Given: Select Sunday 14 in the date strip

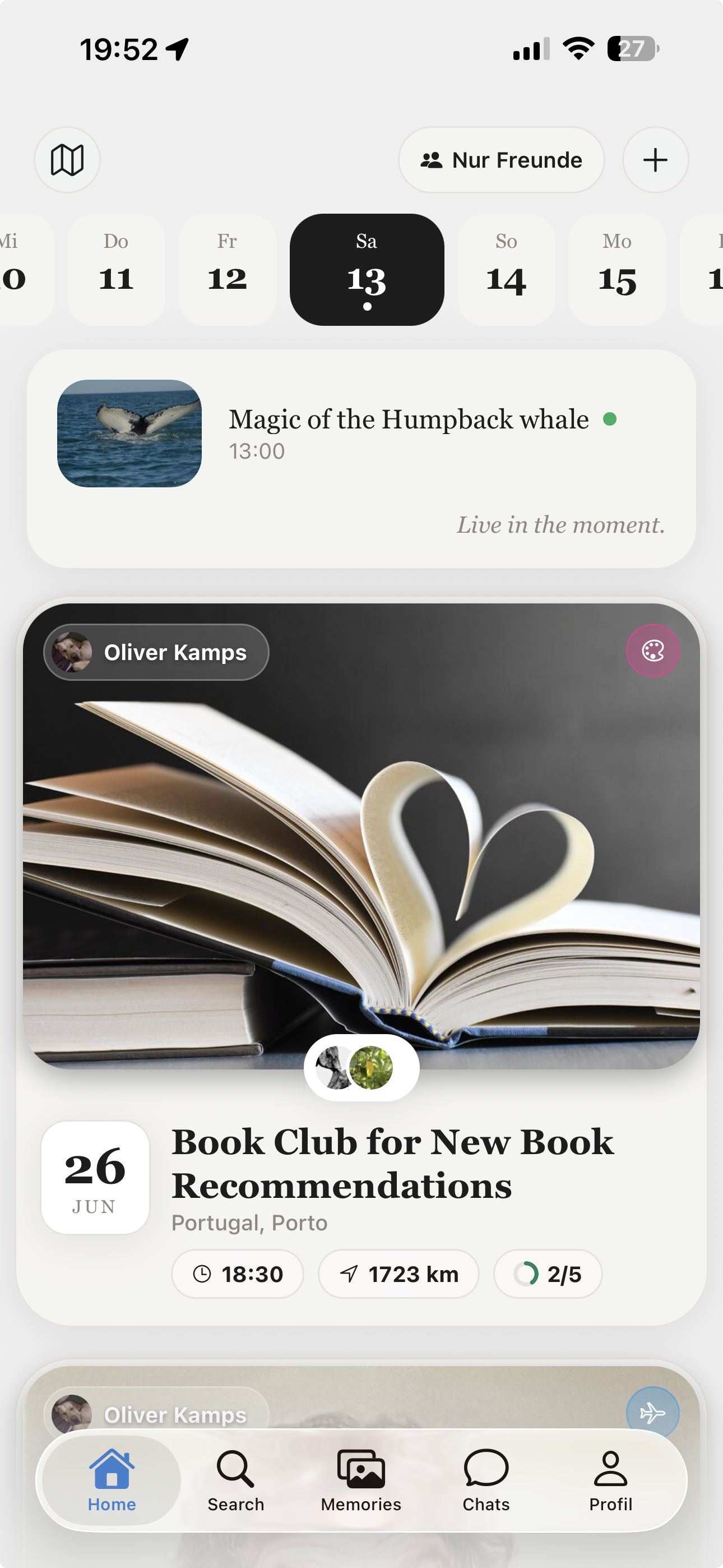Looking at the screenshot, I should pos(506,269).
